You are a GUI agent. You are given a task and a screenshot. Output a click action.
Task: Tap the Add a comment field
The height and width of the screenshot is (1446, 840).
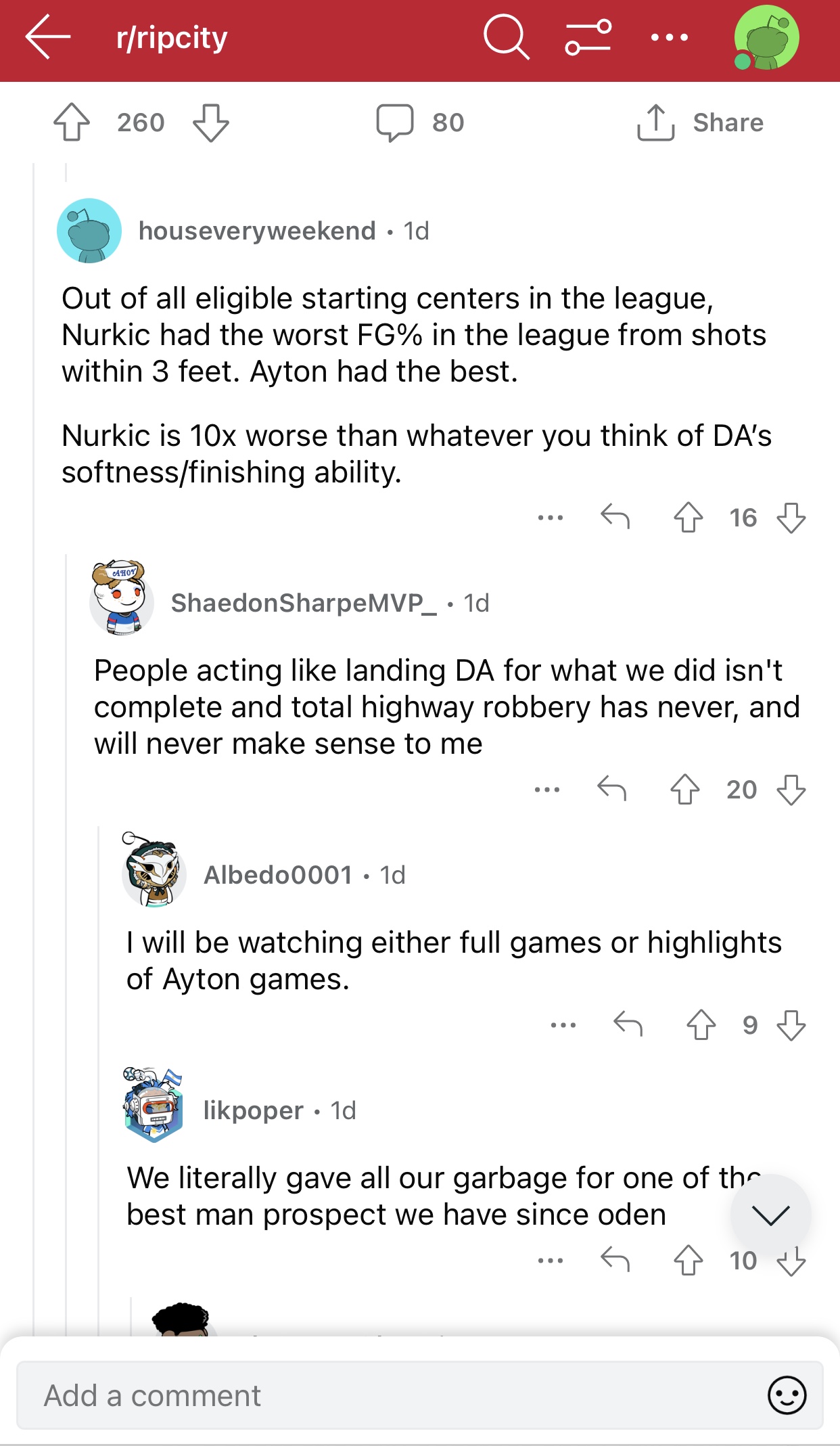pyautogui.click(x=392, y=1396)
